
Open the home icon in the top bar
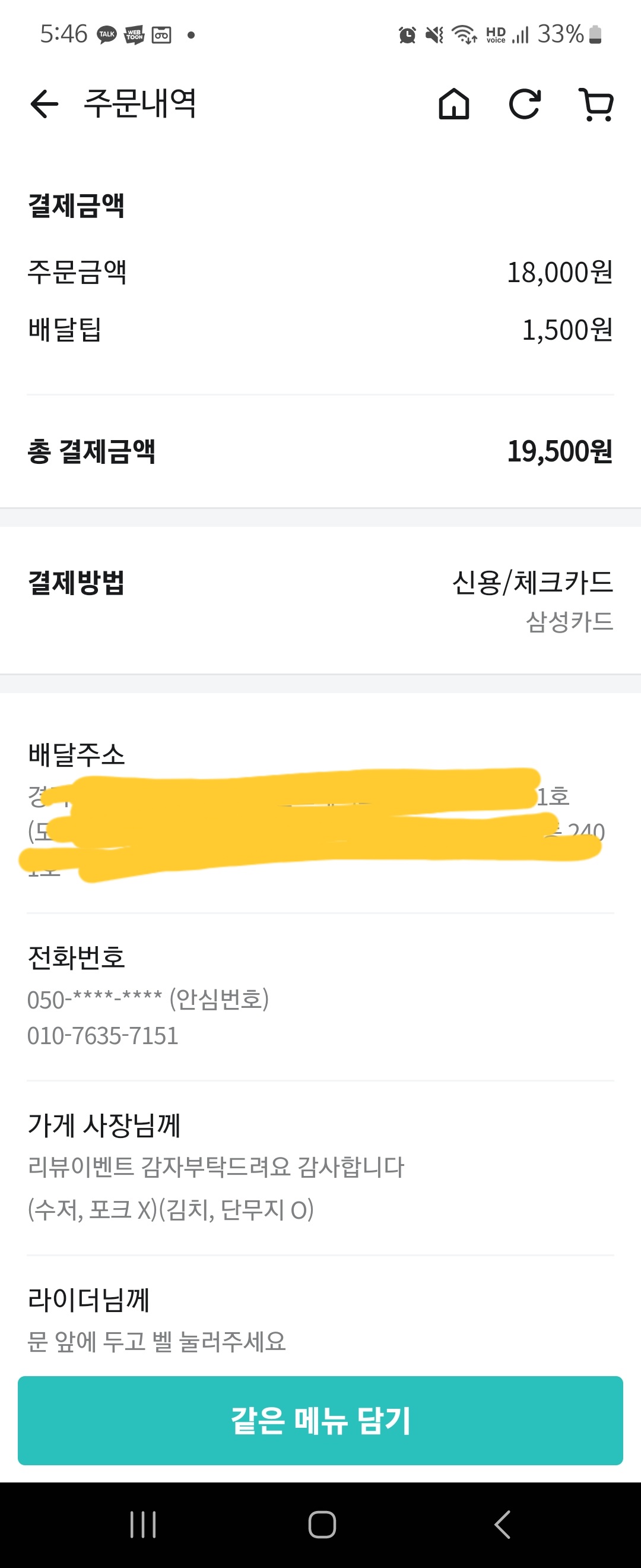point(453,103)
